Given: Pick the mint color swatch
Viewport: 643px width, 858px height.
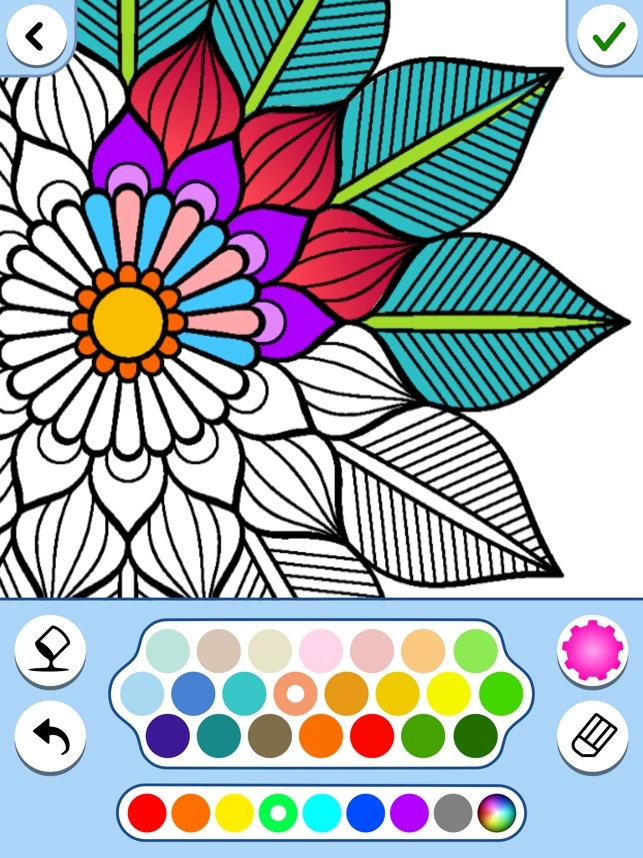Looking at the screenshot, I should pyautogui.click(x=167, y=650).
